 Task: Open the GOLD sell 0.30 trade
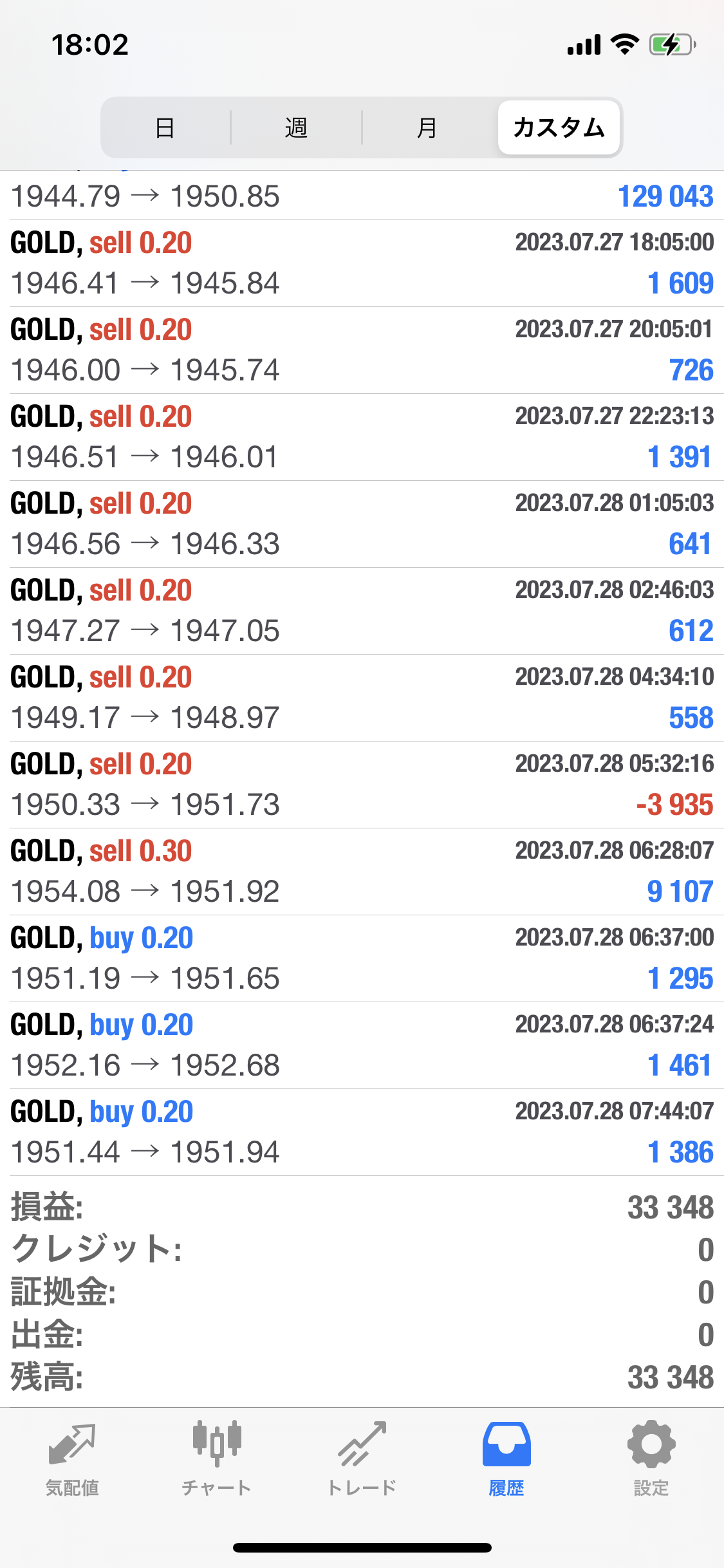coord(362,872)
